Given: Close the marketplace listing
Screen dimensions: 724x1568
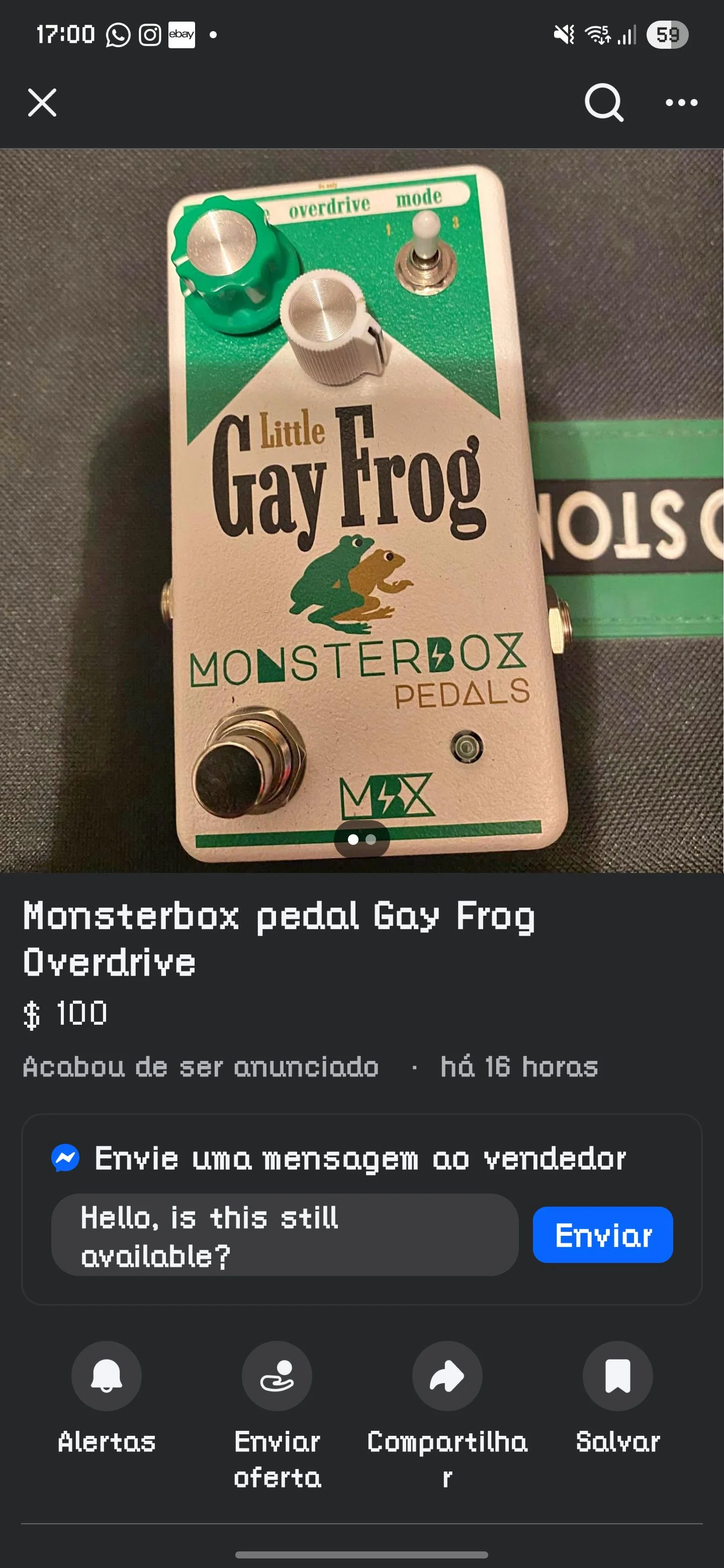Looking at the screenshot, I should tap(42, 102).
